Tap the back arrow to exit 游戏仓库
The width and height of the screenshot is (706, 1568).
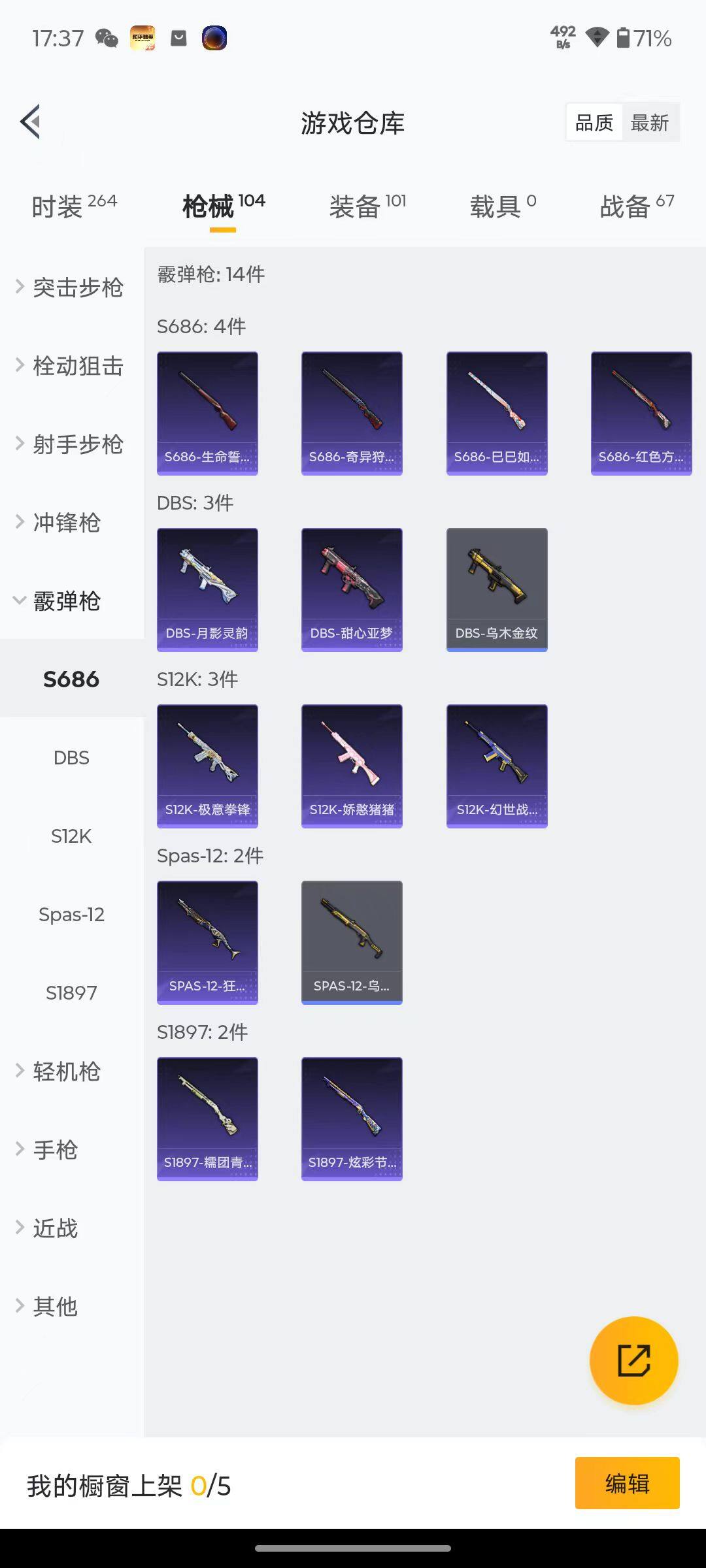coord(29,122)
